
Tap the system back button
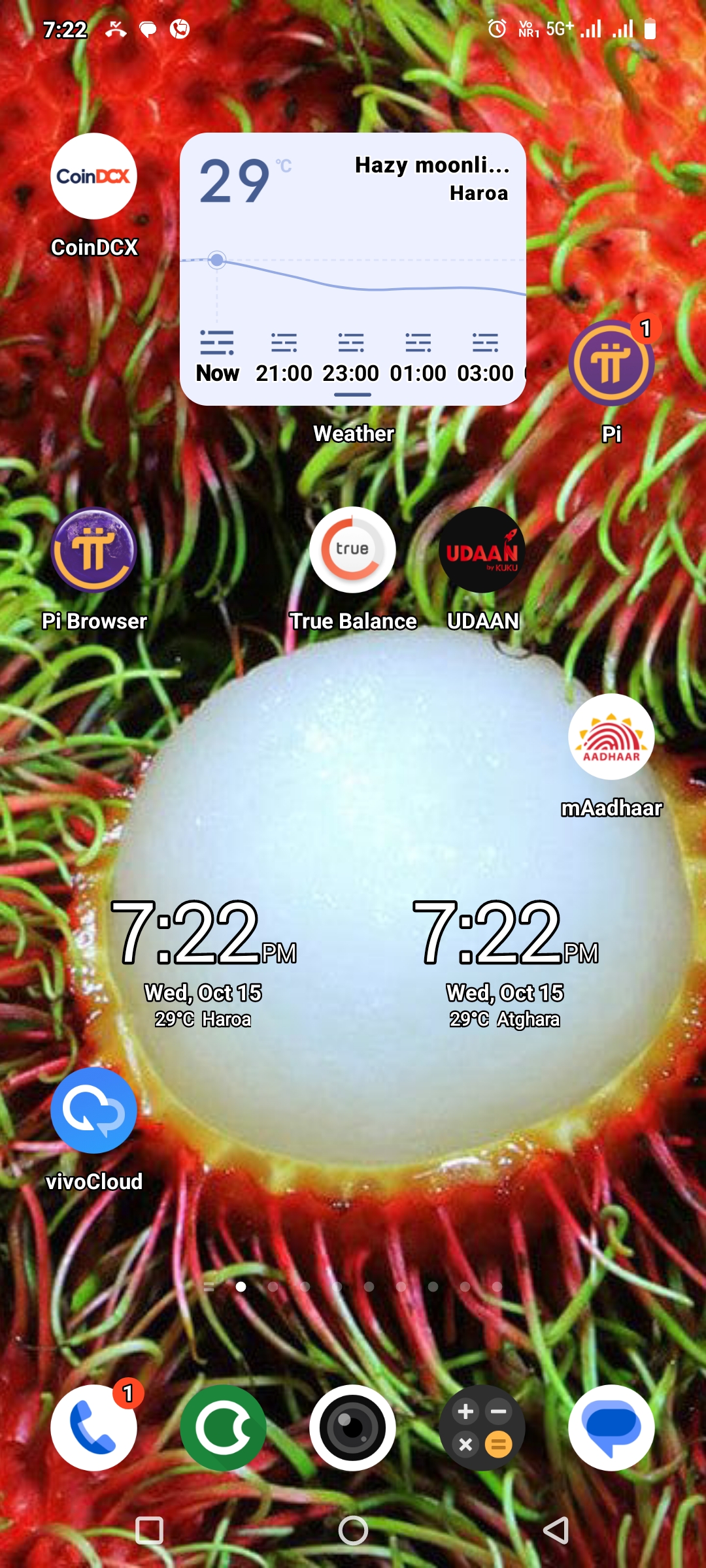(x=556, y=1530)
